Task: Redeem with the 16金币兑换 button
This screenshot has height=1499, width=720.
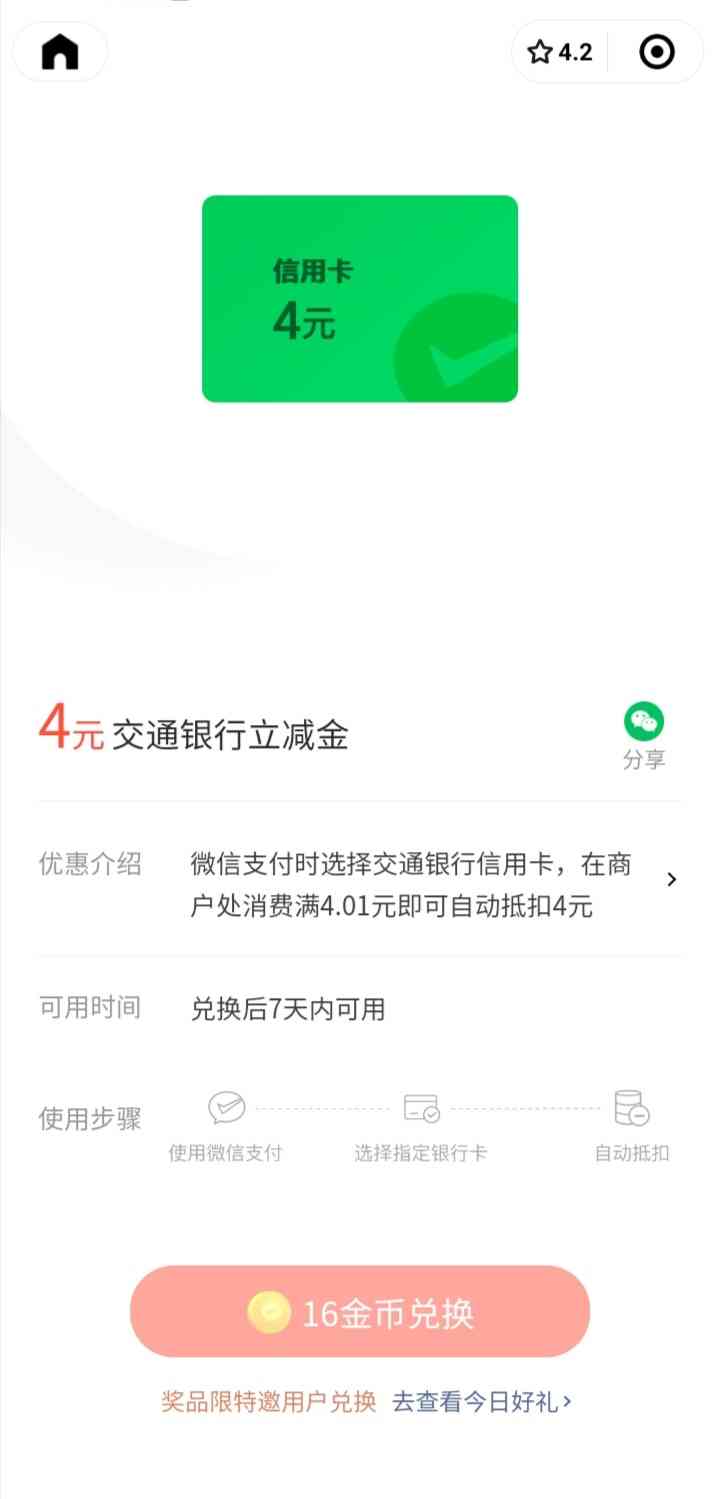Action: coord(360,1312)
